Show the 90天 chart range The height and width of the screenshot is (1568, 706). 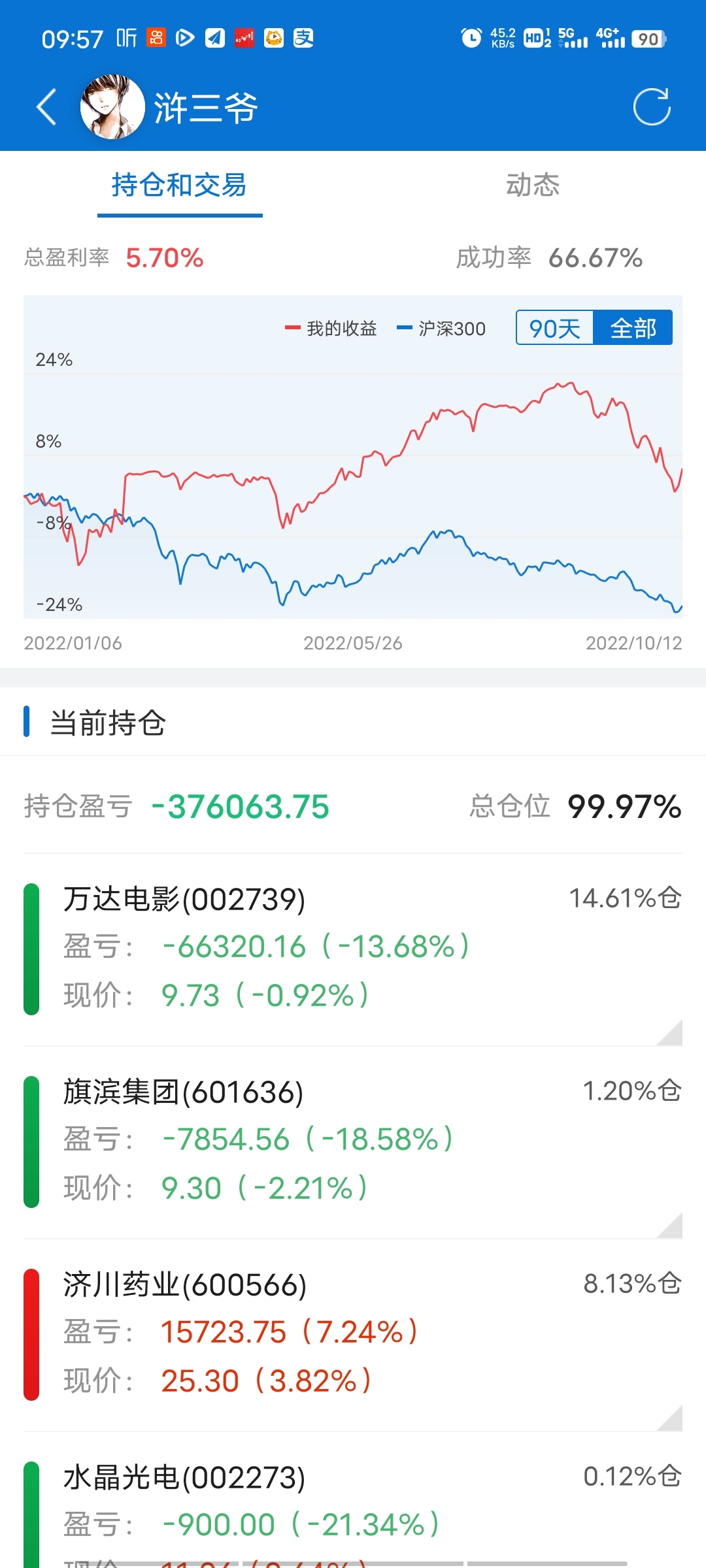(x=555, y=328)
